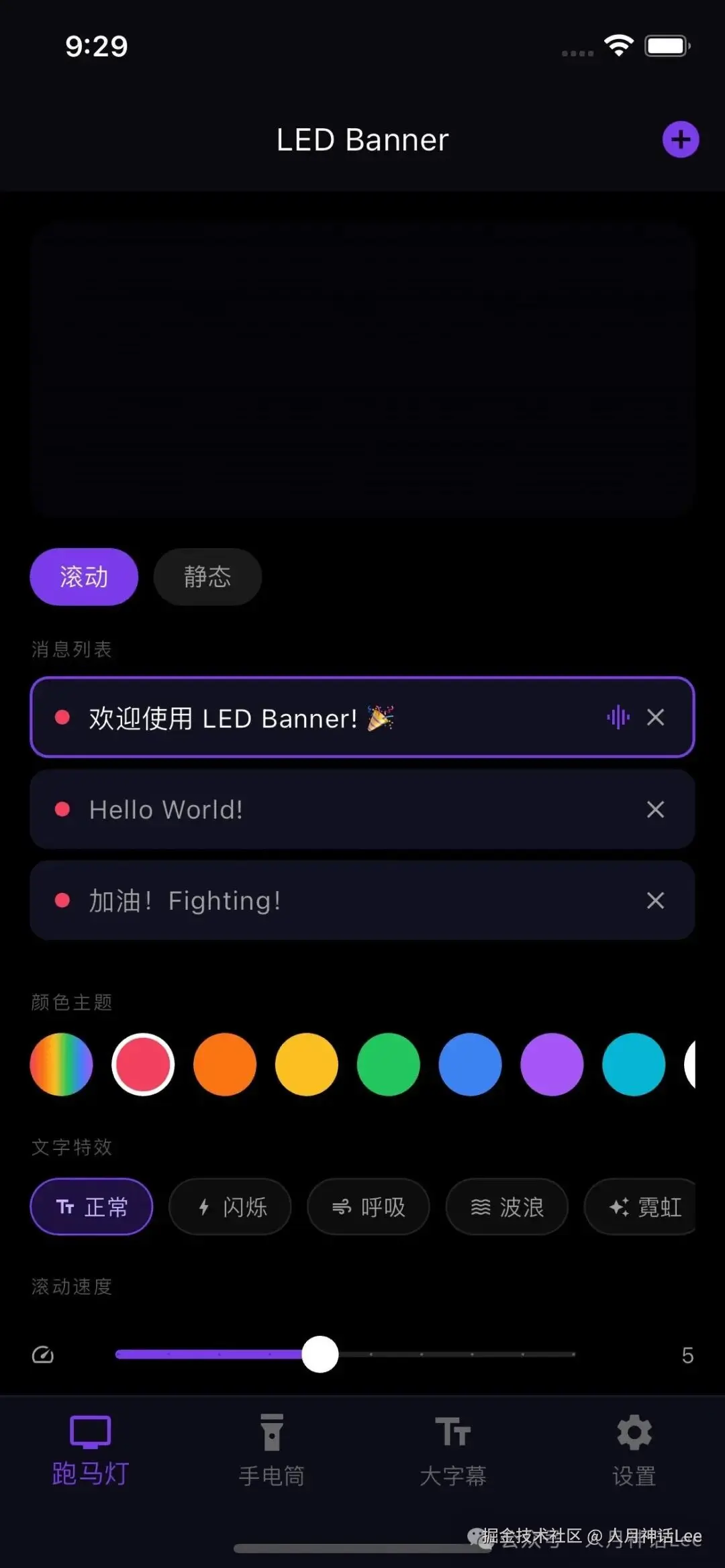Select the Hello World! message row
Screen dimensions: 725x1568
pos(336,809)
